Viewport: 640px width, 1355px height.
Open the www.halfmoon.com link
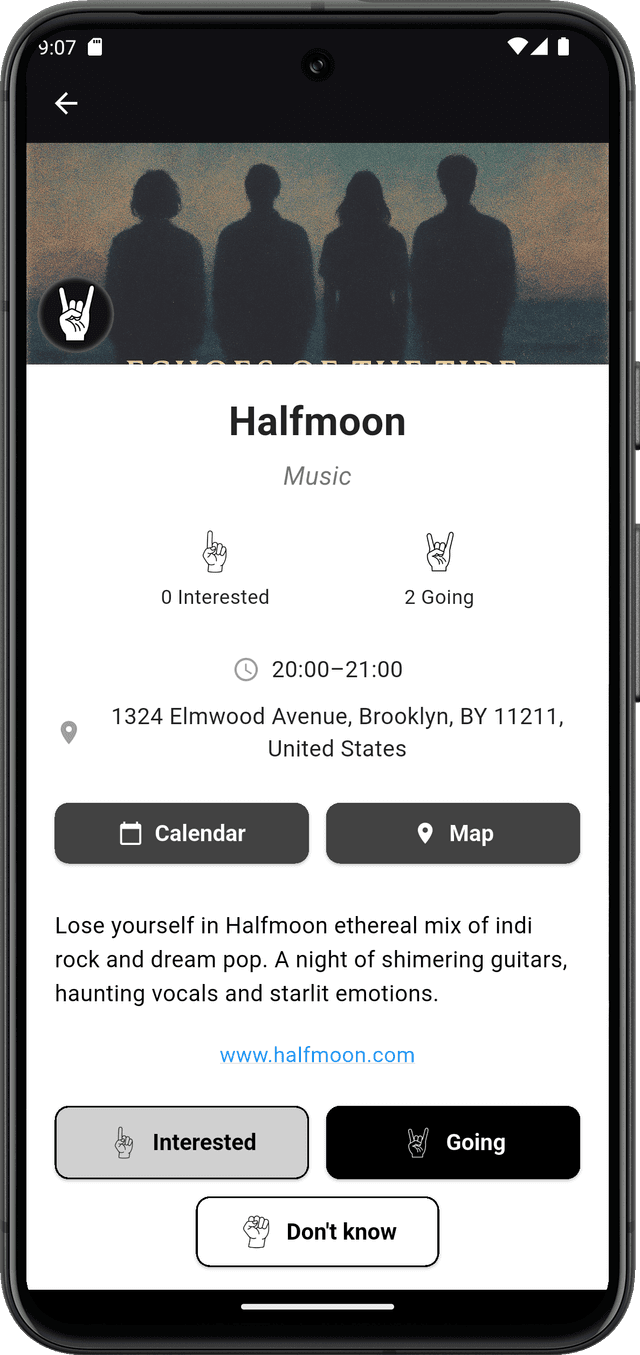pos(317,1055)
